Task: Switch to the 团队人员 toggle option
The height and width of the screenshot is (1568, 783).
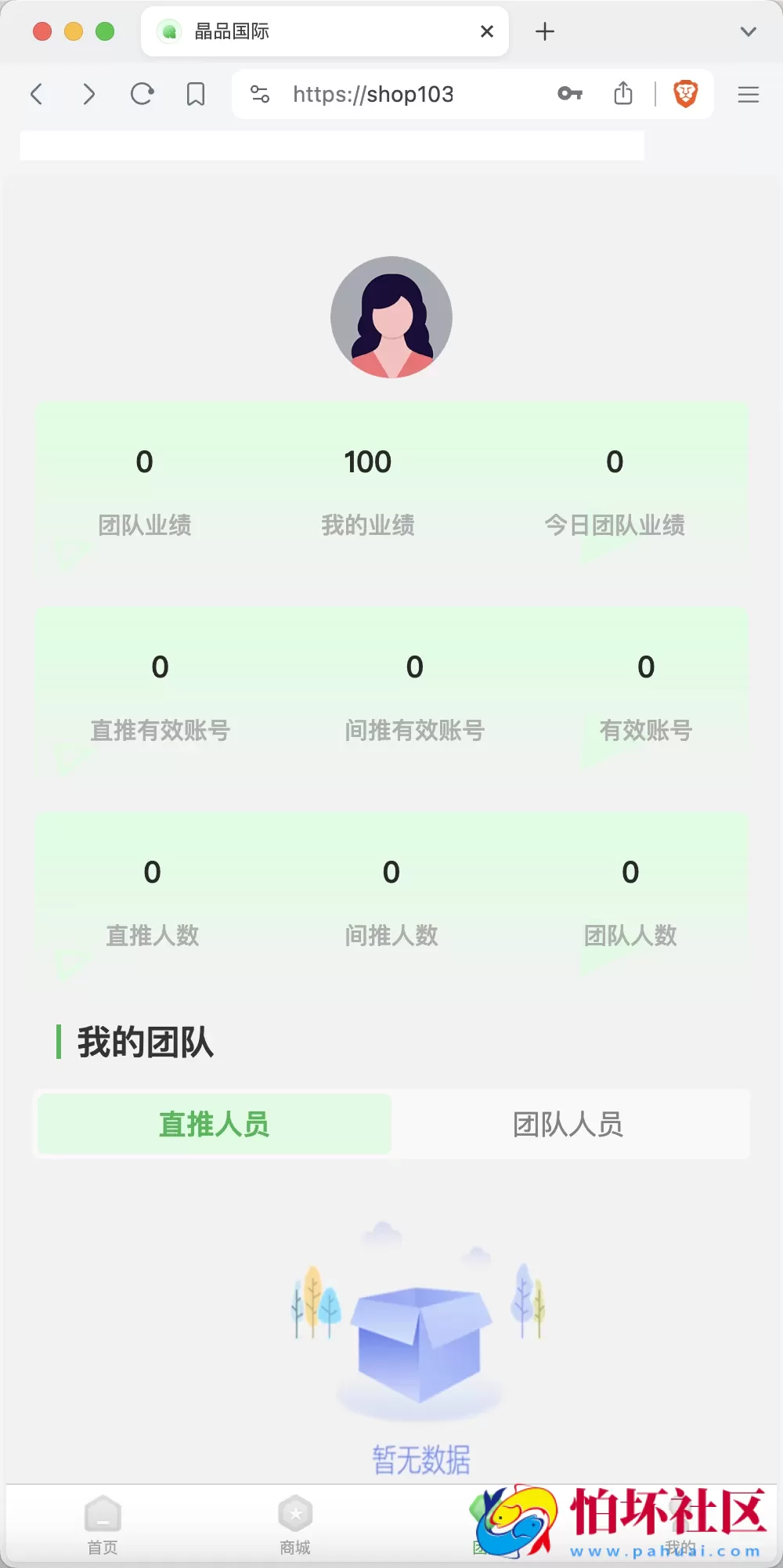Action: (x=568, y=1125)
